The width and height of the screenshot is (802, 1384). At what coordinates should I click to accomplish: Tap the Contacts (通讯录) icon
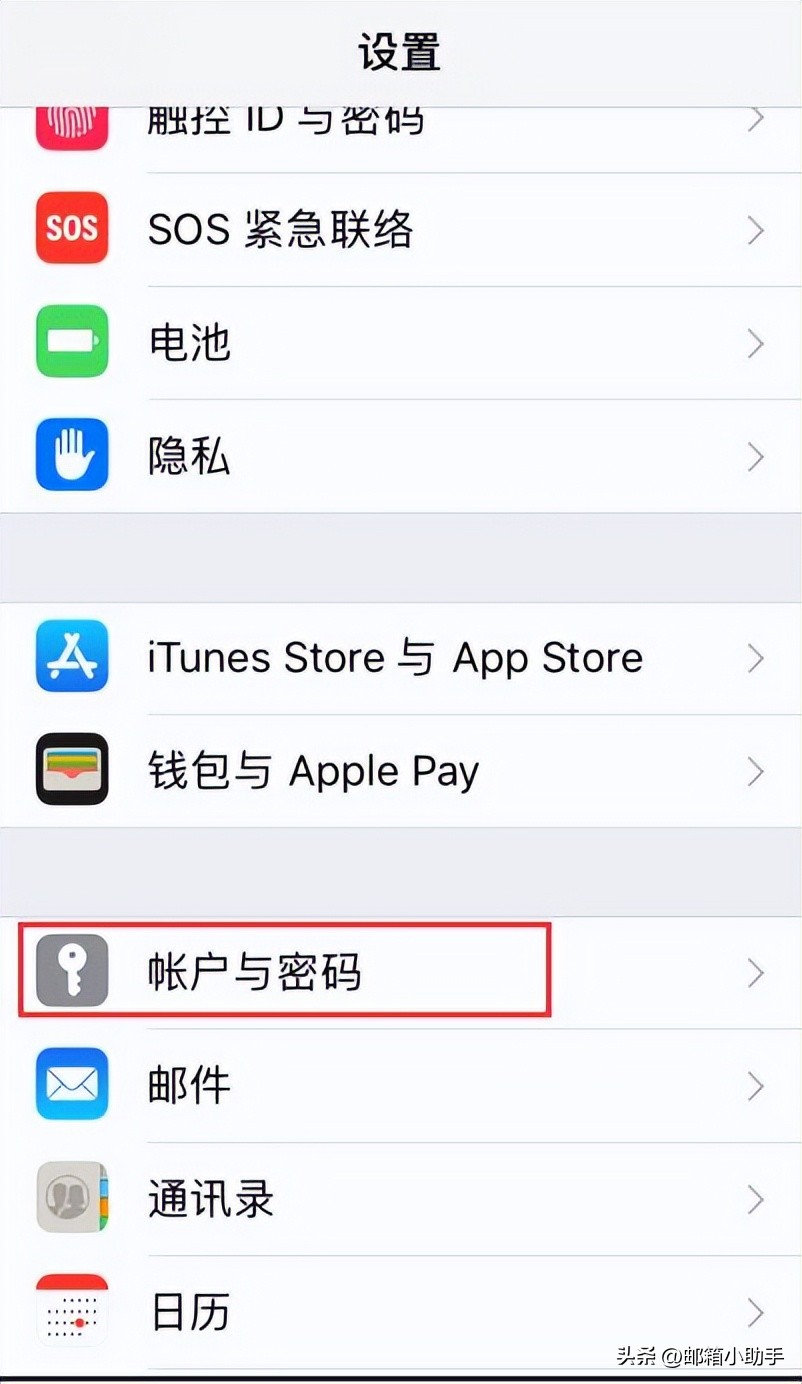71,1198
